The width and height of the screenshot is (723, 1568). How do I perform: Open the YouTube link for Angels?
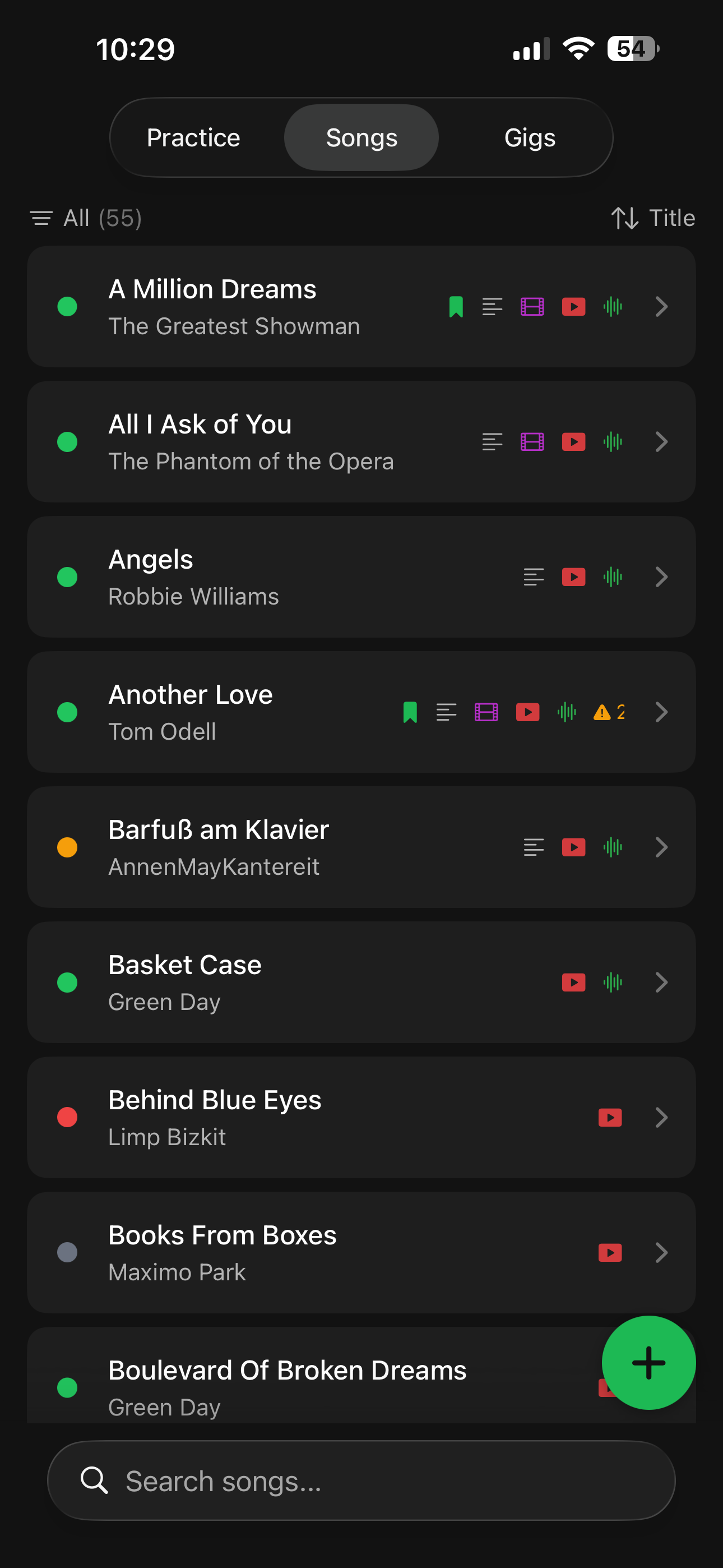[x=573, y=577]
